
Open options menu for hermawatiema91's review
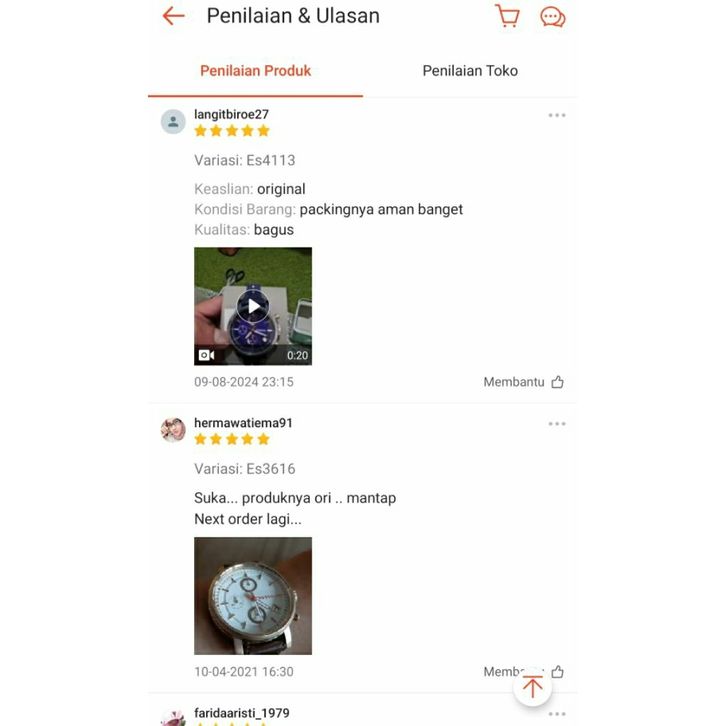(x=557, y=424)
